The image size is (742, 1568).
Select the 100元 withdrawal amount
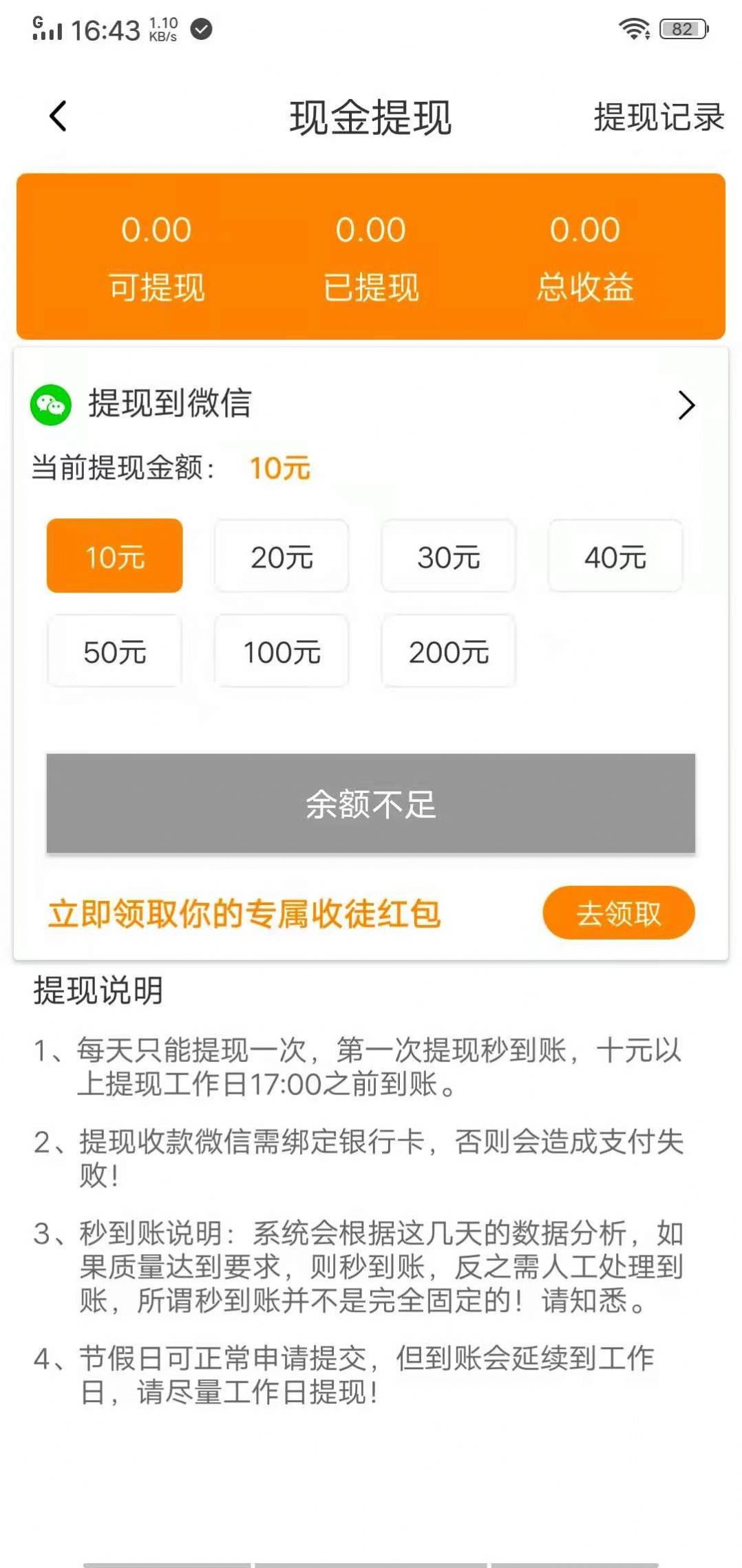[281, 651]
